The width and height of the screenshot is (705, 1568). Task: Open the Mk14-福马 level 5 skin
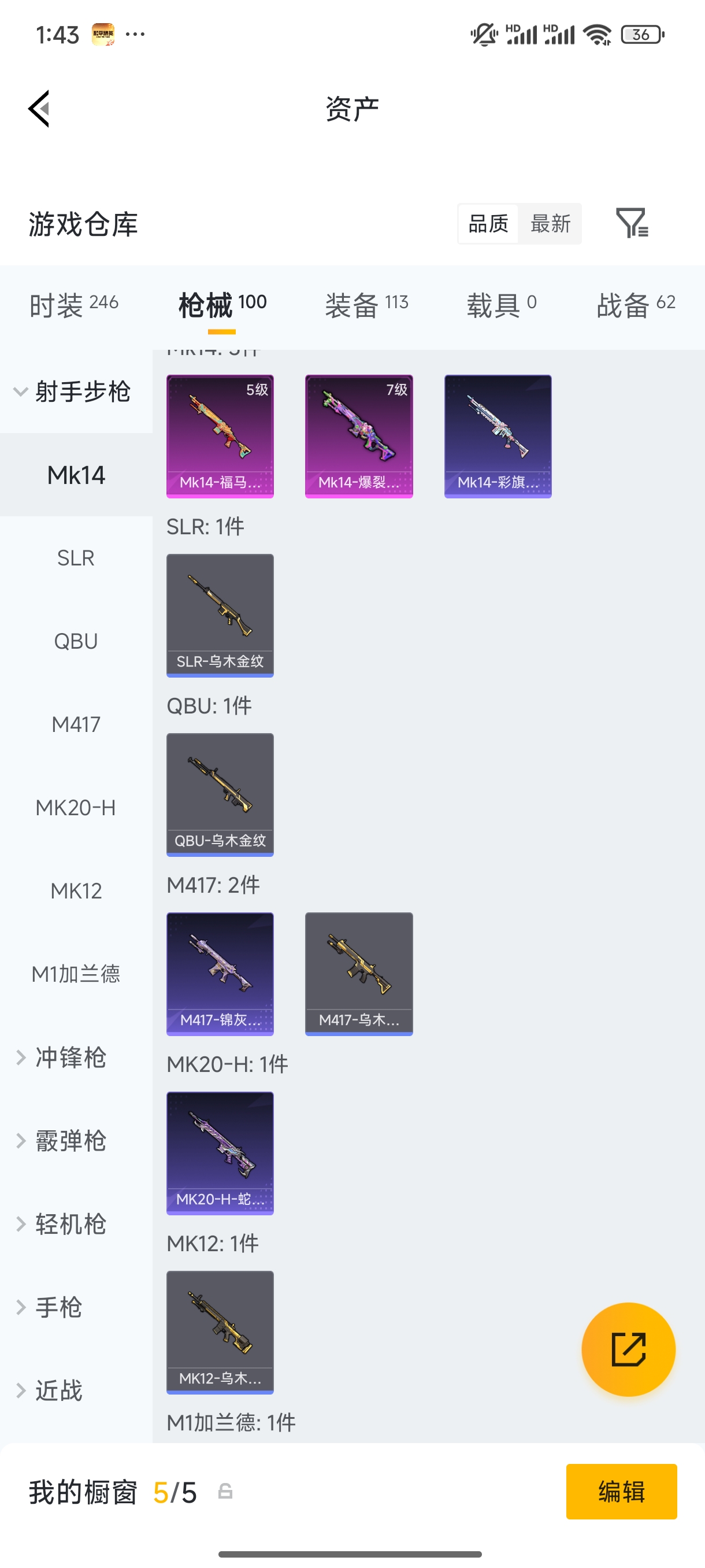220,437
